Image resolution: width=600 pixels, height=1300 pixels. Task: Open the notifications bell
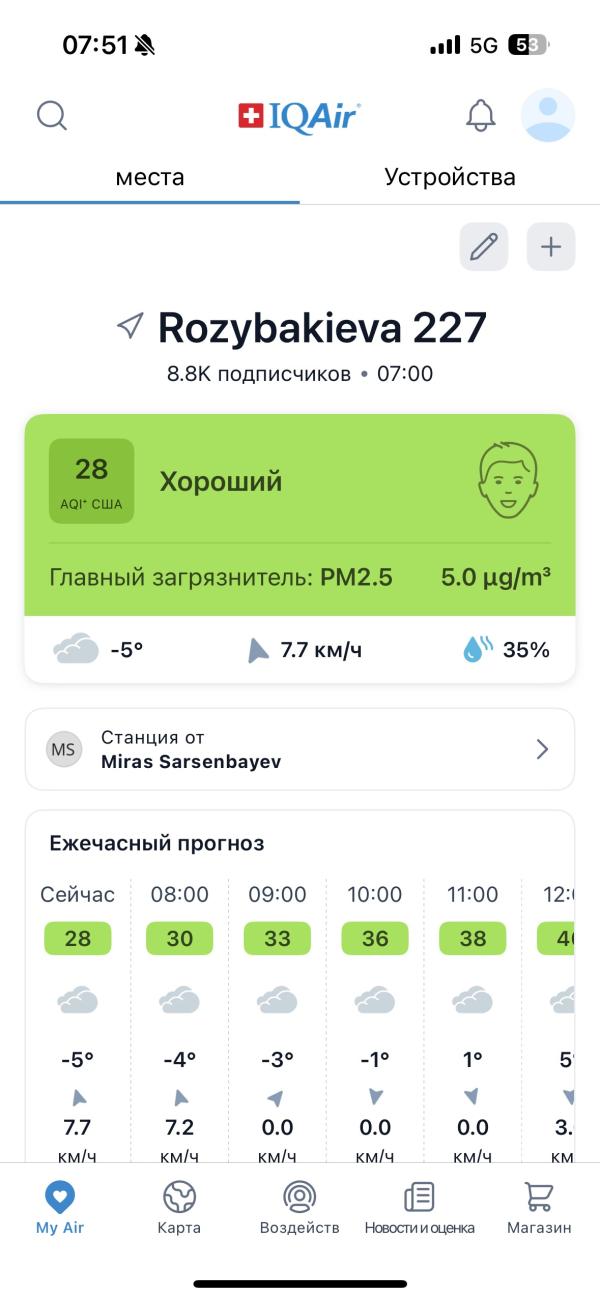pos(481,115)
